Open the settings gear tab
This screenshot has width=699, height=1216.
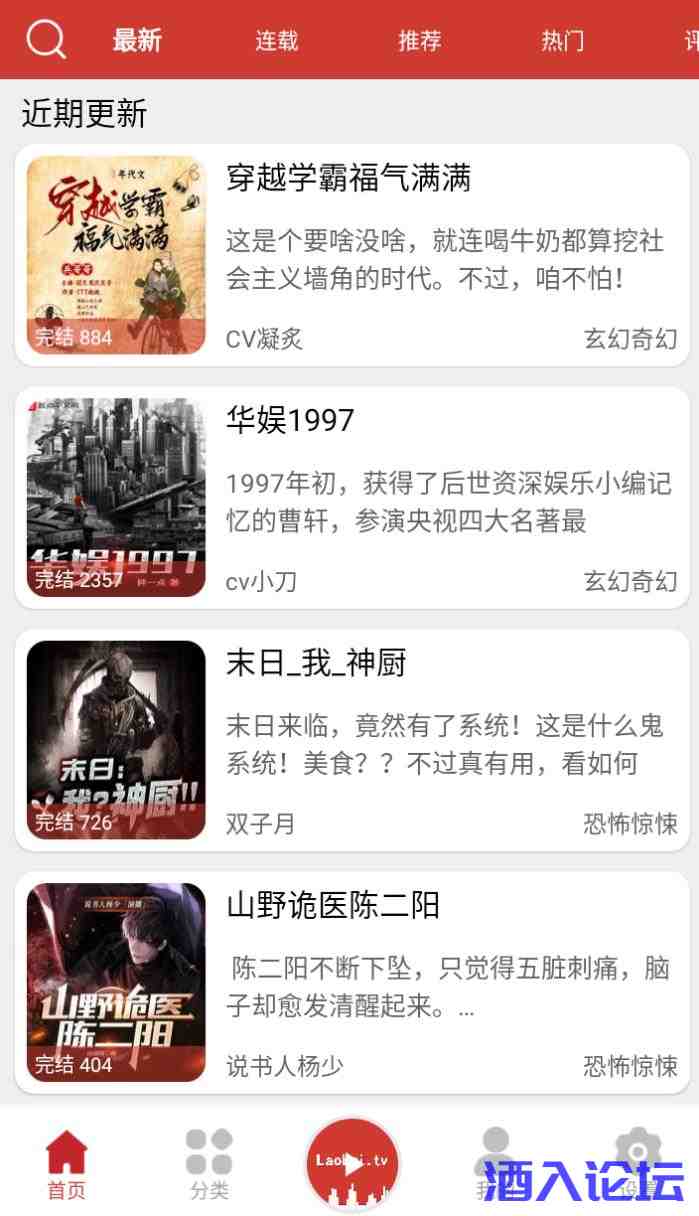[x=637, y=1164]
